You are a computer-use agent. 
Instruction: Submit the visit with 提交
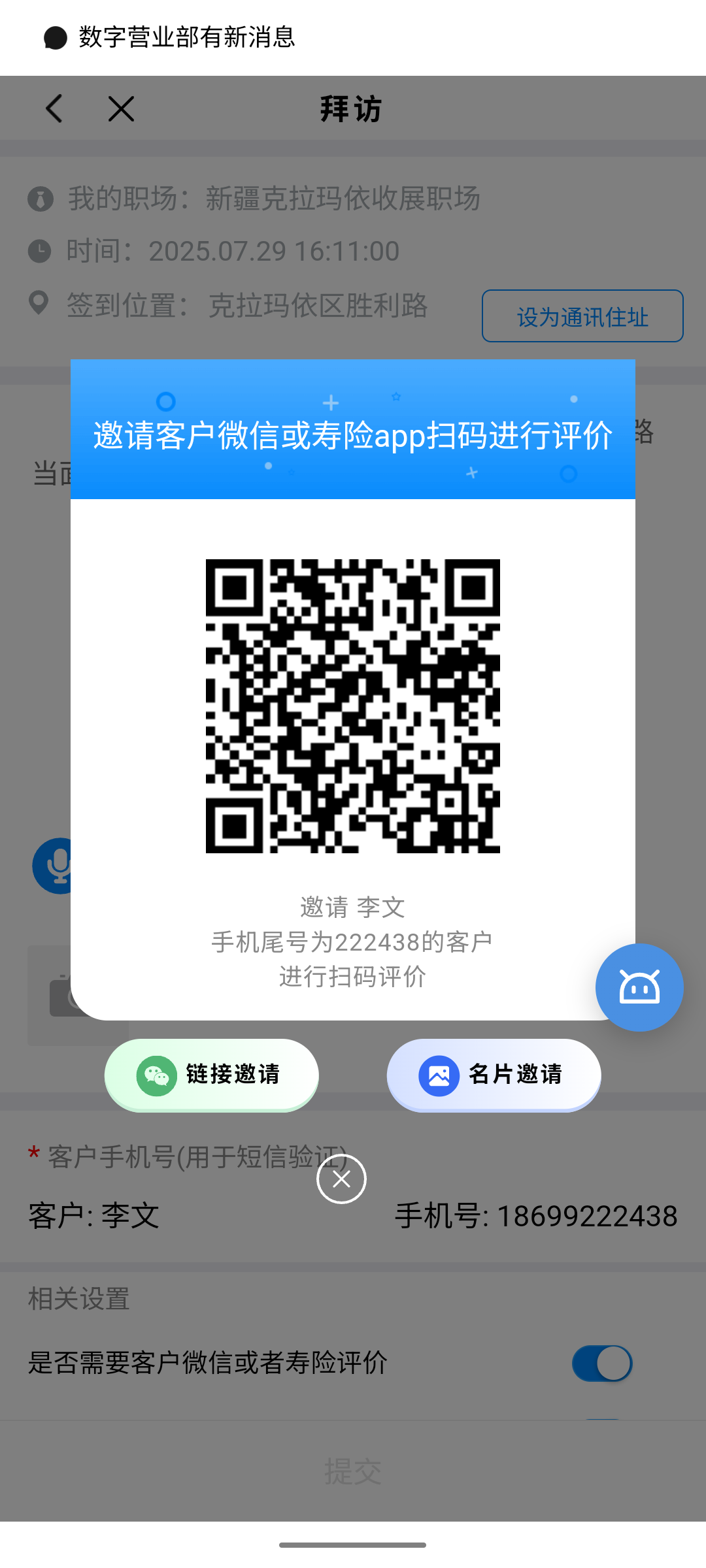353,1471
